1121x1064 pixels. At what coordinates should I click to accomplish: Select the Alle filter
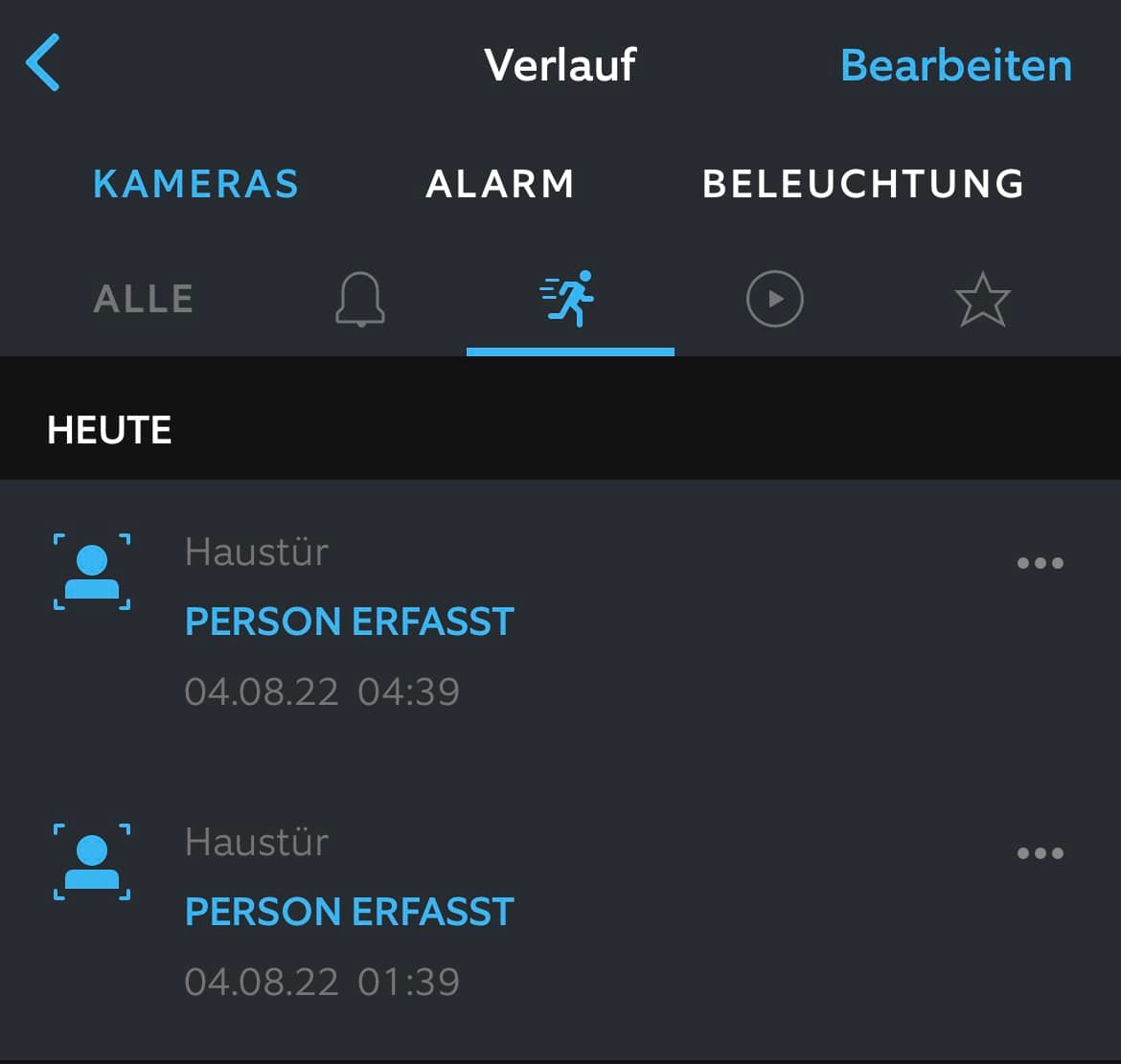click(x=144, y=300)
